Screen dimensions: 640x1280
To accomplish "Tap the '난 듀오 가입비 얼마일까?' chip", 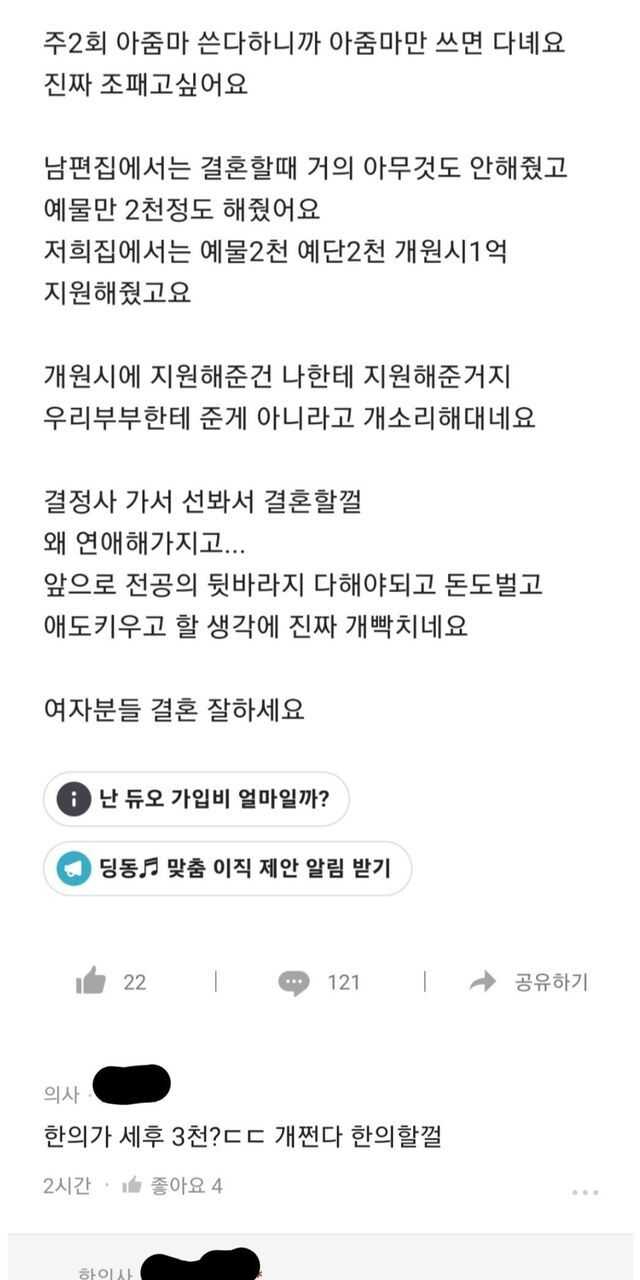I will (196, 798).
